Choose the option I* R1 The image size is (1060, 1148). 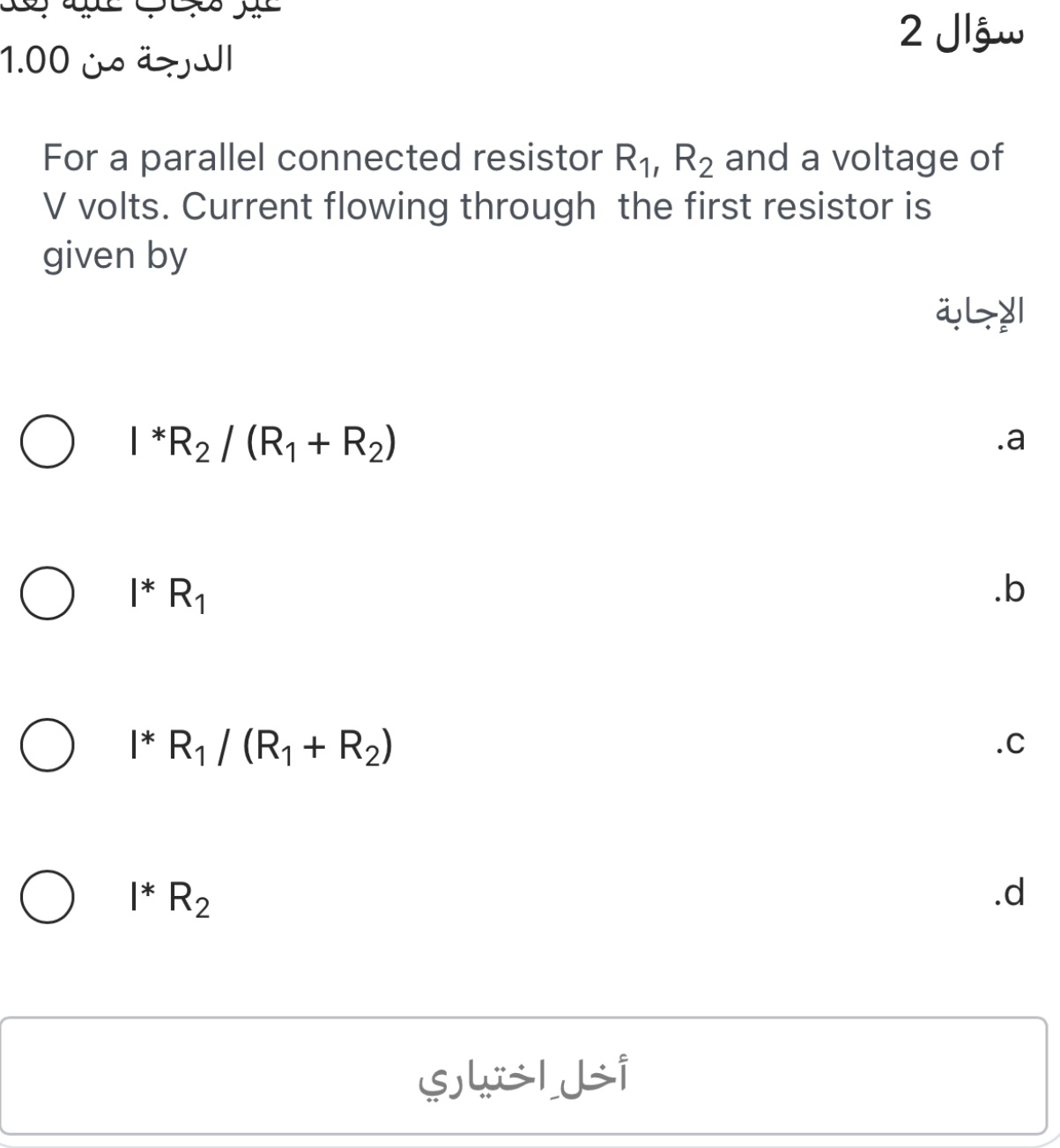pos(166,594)
